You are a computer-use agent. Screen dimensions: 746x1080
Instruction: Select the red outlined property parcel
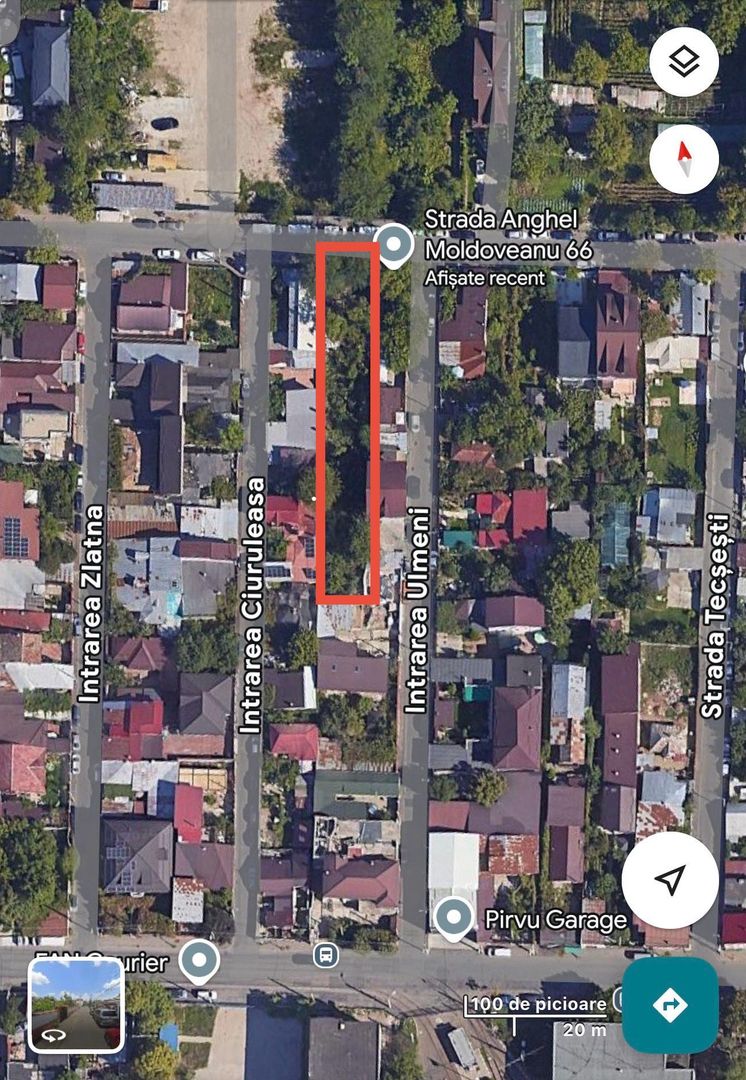(349, 420)
